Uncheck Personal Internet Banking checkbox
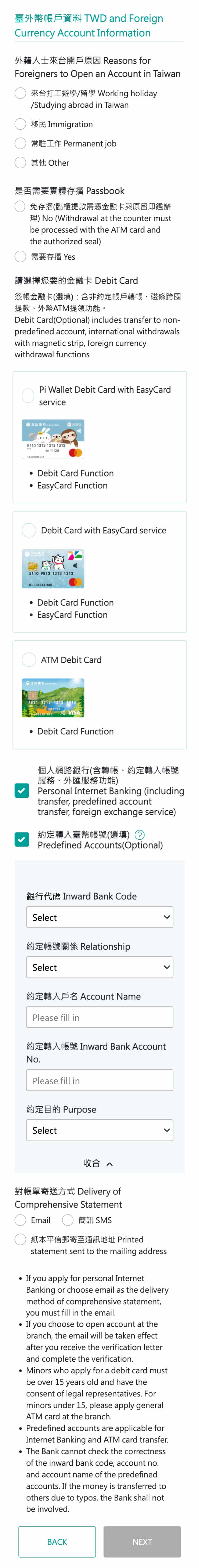The width and height of the screenshot is (199, 1568). click(x=22, y=791)
